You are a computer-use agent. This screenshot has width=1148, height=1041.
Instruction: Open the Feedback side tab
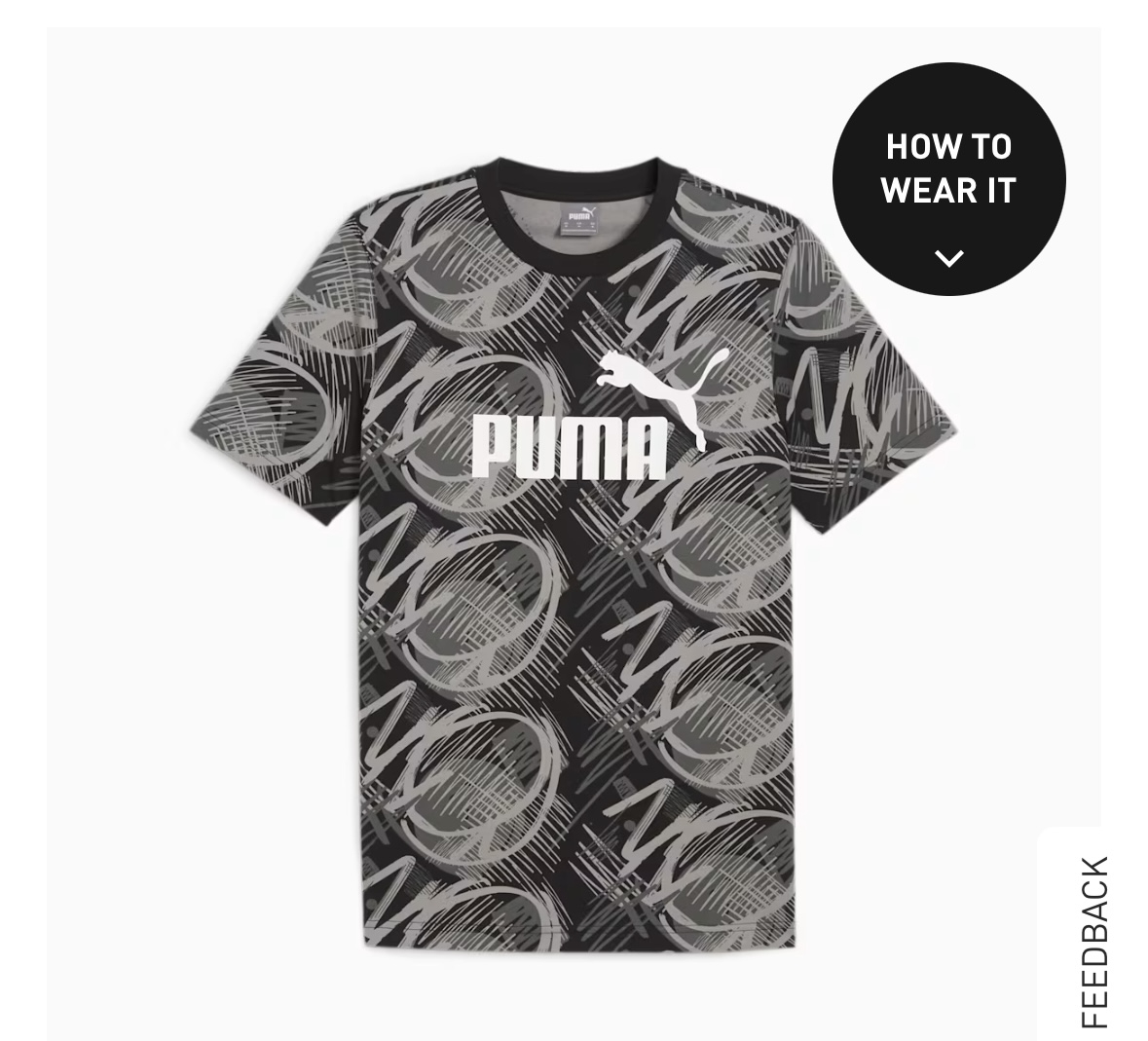1093,941
